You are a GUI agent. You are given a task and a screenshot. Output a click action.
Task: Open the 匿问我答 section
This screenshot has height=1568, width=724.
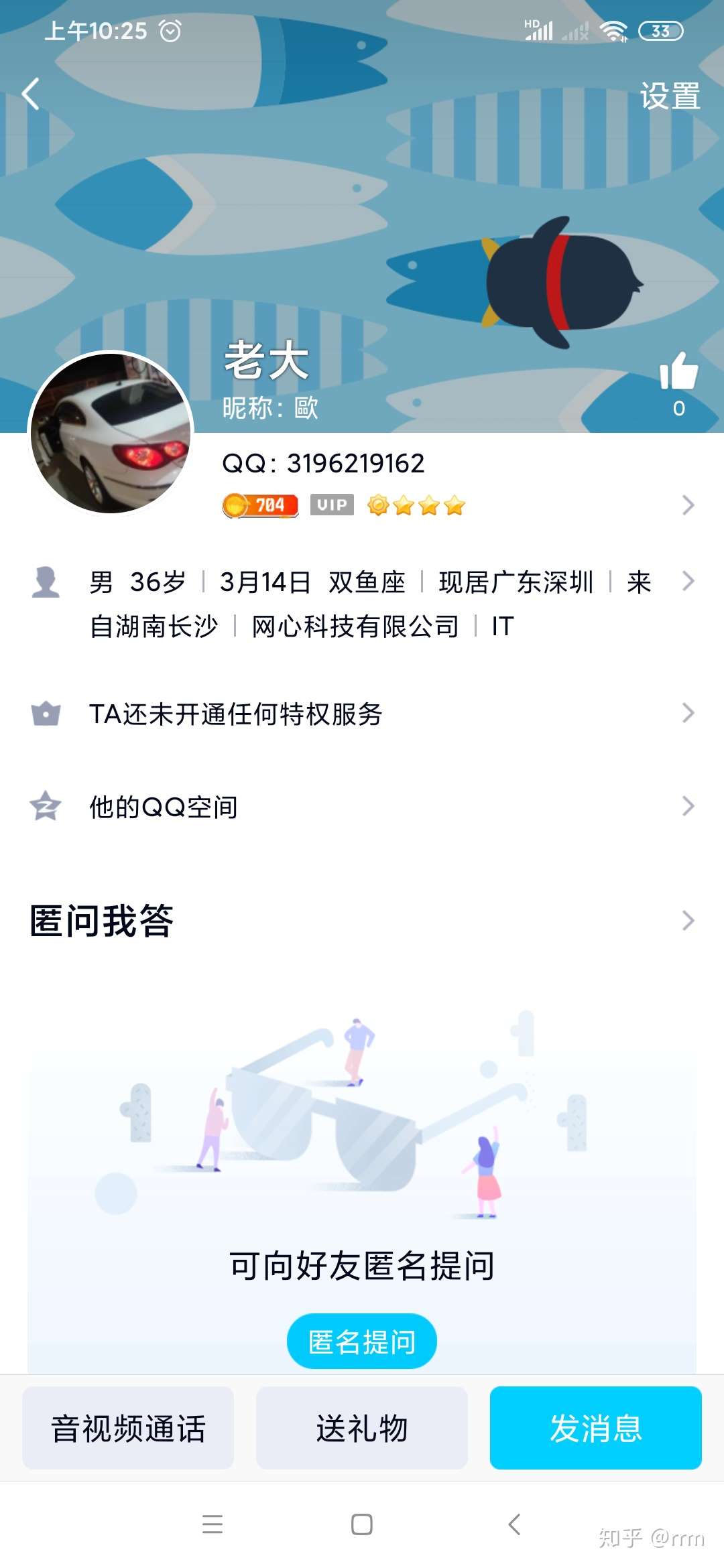tap(362, 921)
